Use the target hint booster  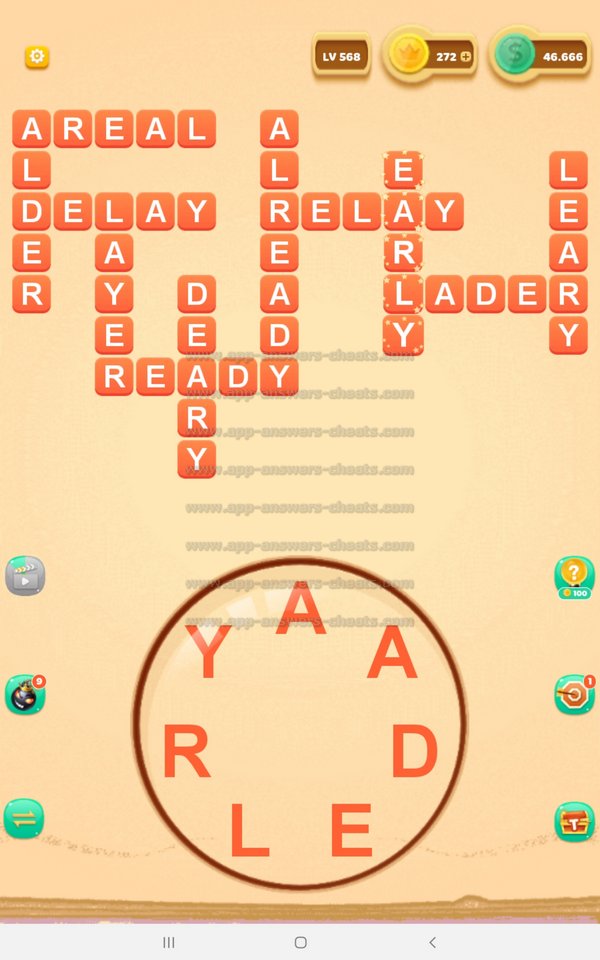(574, 695)
